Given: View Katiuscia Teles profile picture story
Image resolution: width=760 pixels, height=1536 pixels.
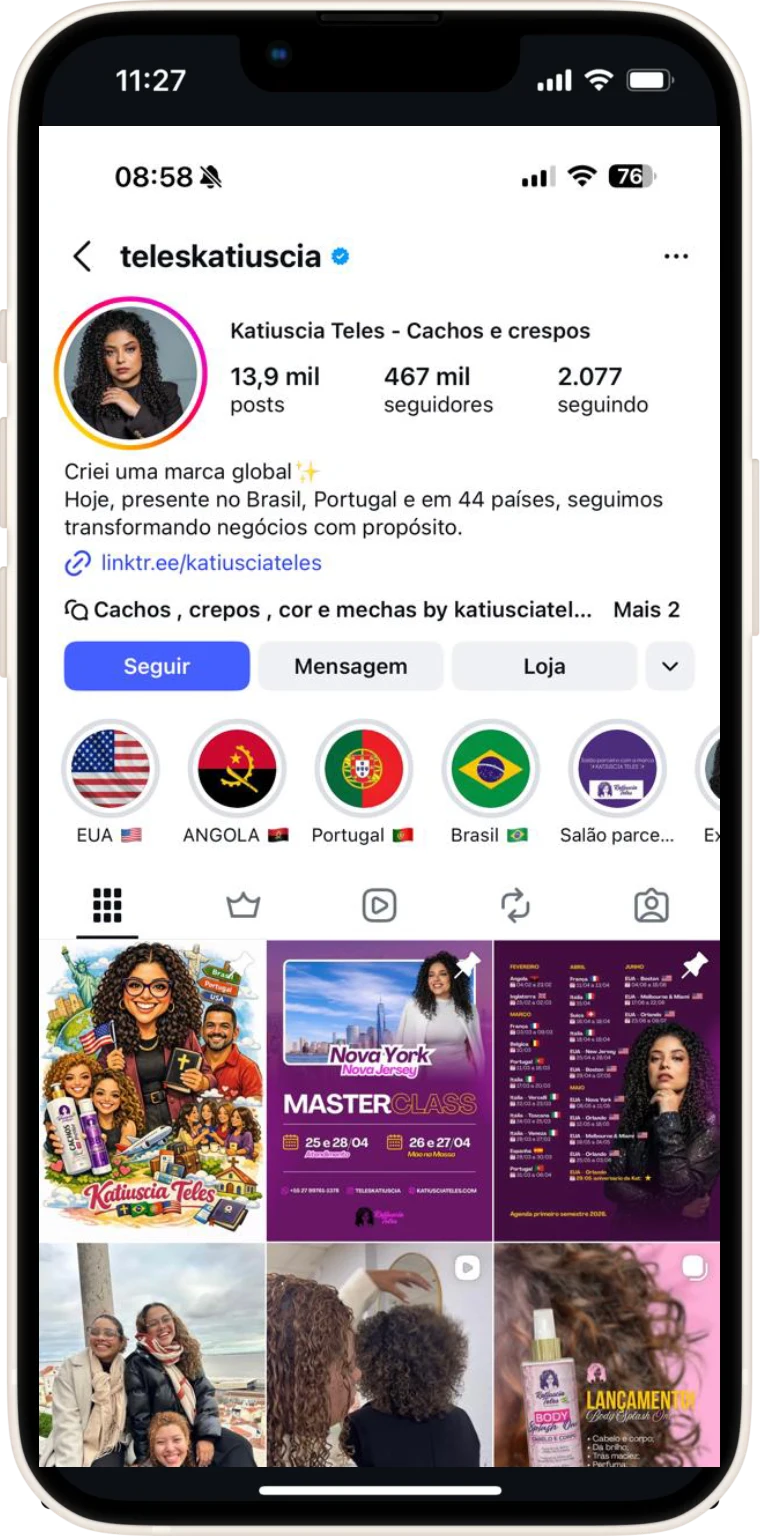Looking at the screenshot, I should click(x=130, y=374).
